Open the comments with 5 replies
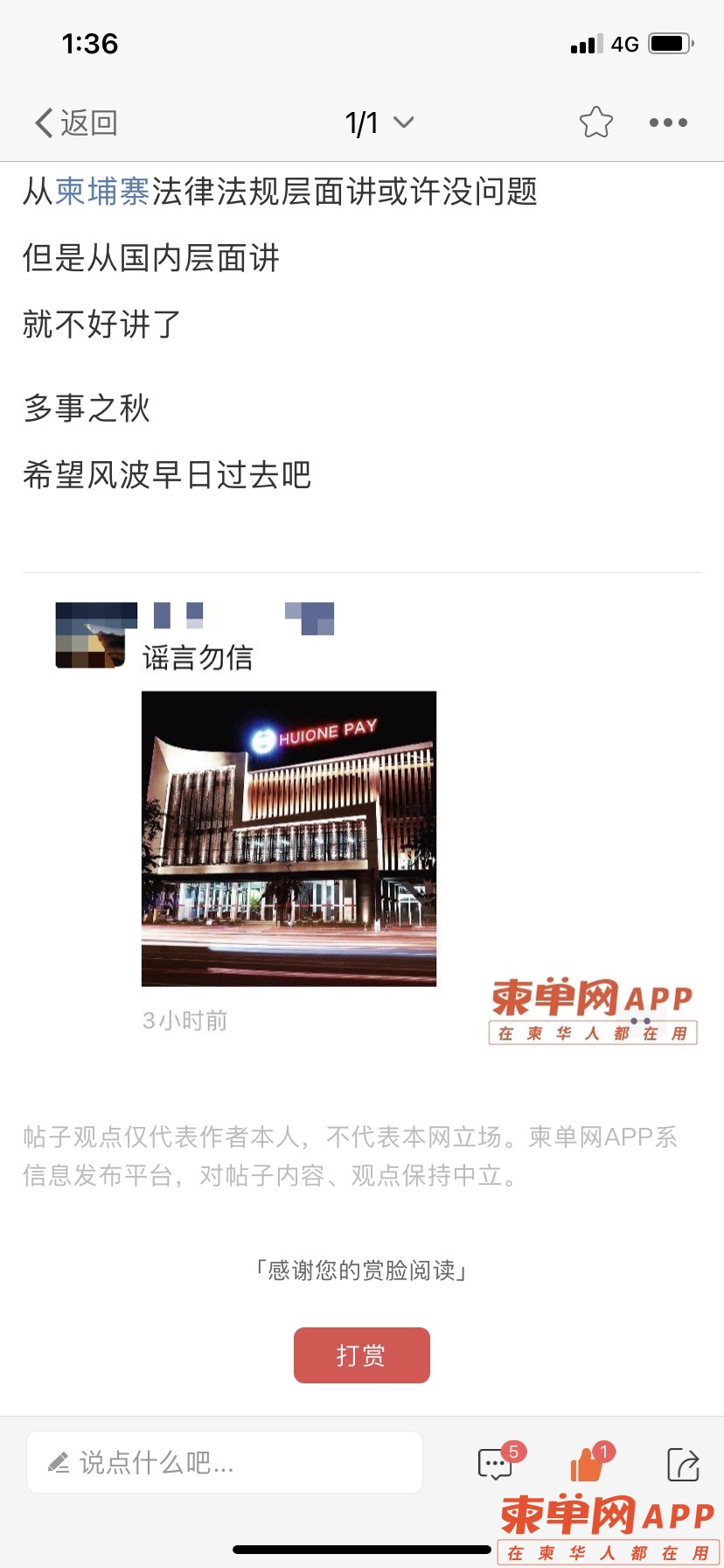The image size is (724, 1568). pyautogui.click(x=496, y=1464)
